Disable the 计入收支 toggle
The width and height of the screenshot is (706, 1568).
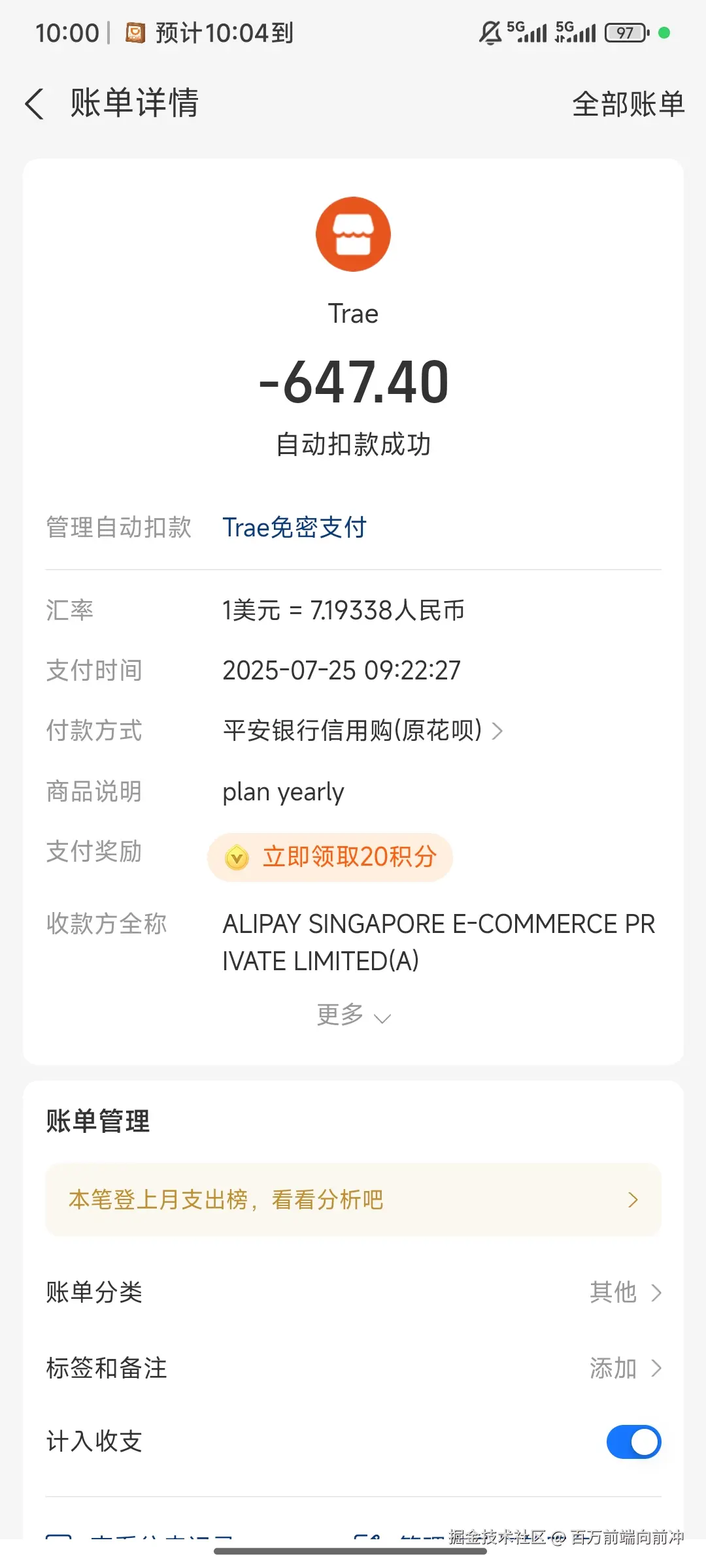coord(632,1442)
